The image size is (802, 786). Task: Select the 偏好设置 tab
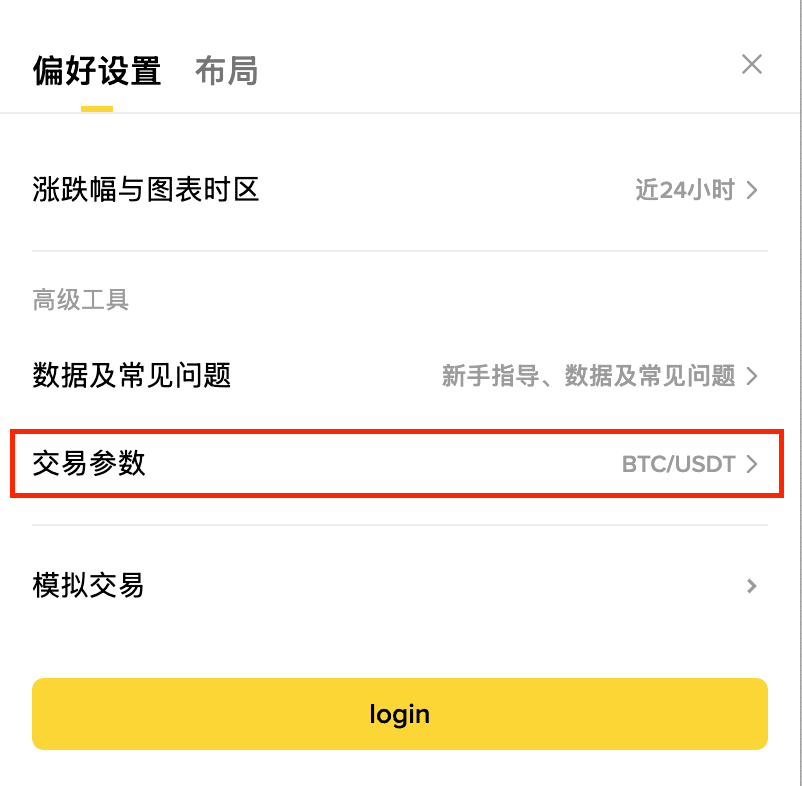coord(97,72)
